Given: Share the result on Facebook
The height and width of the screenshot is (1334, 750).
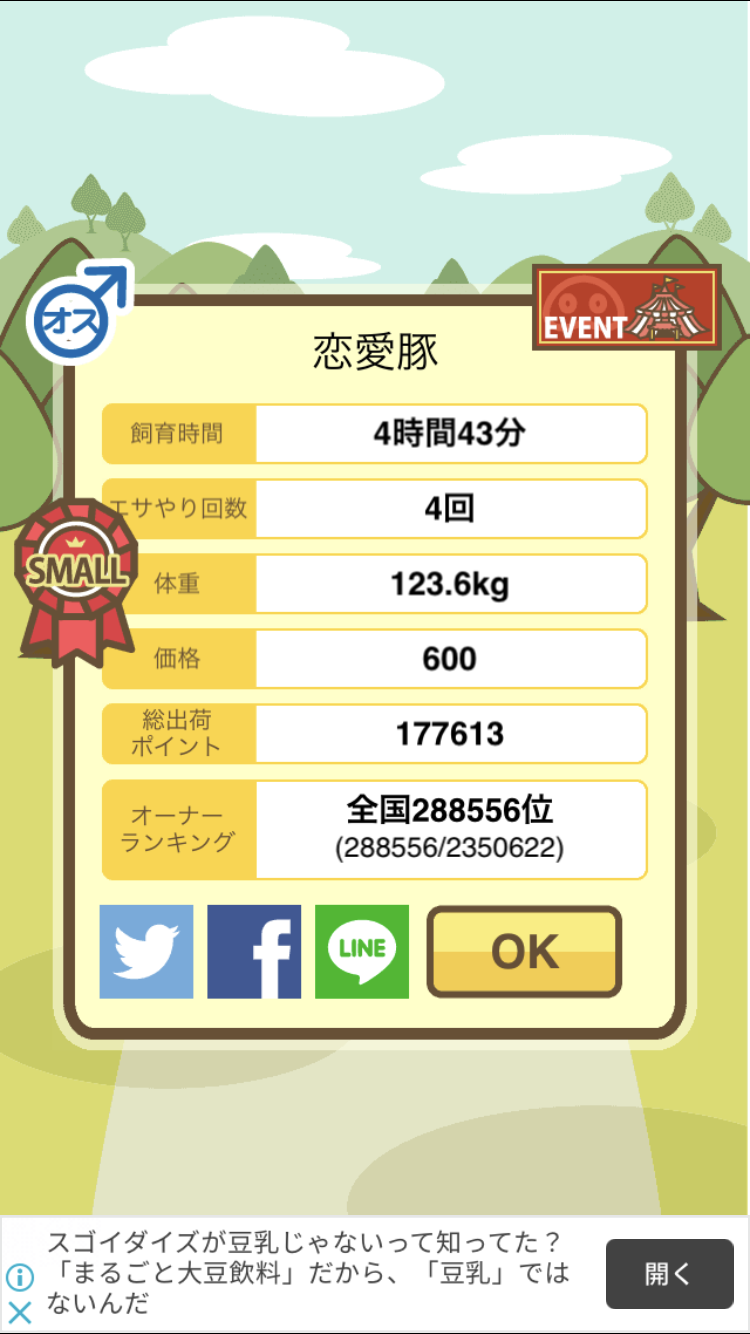Looking at the screenshot, I should pyautogui.click(x=254, y=952).
